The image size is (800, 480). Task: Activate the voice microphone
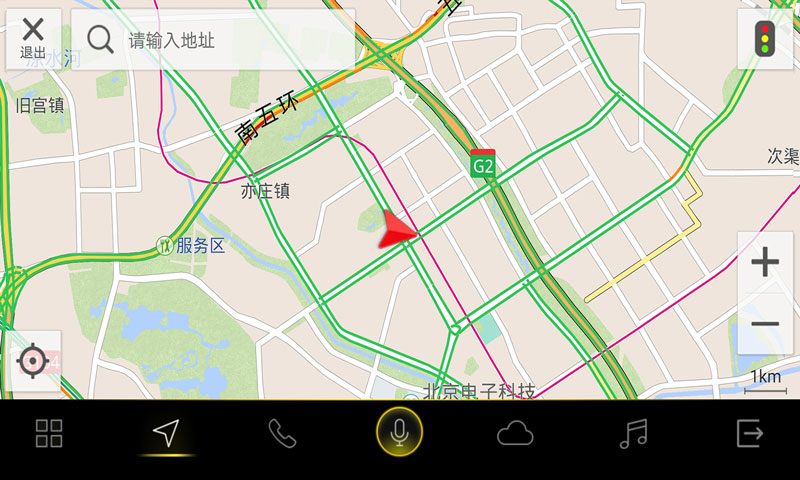pos(399,432)
